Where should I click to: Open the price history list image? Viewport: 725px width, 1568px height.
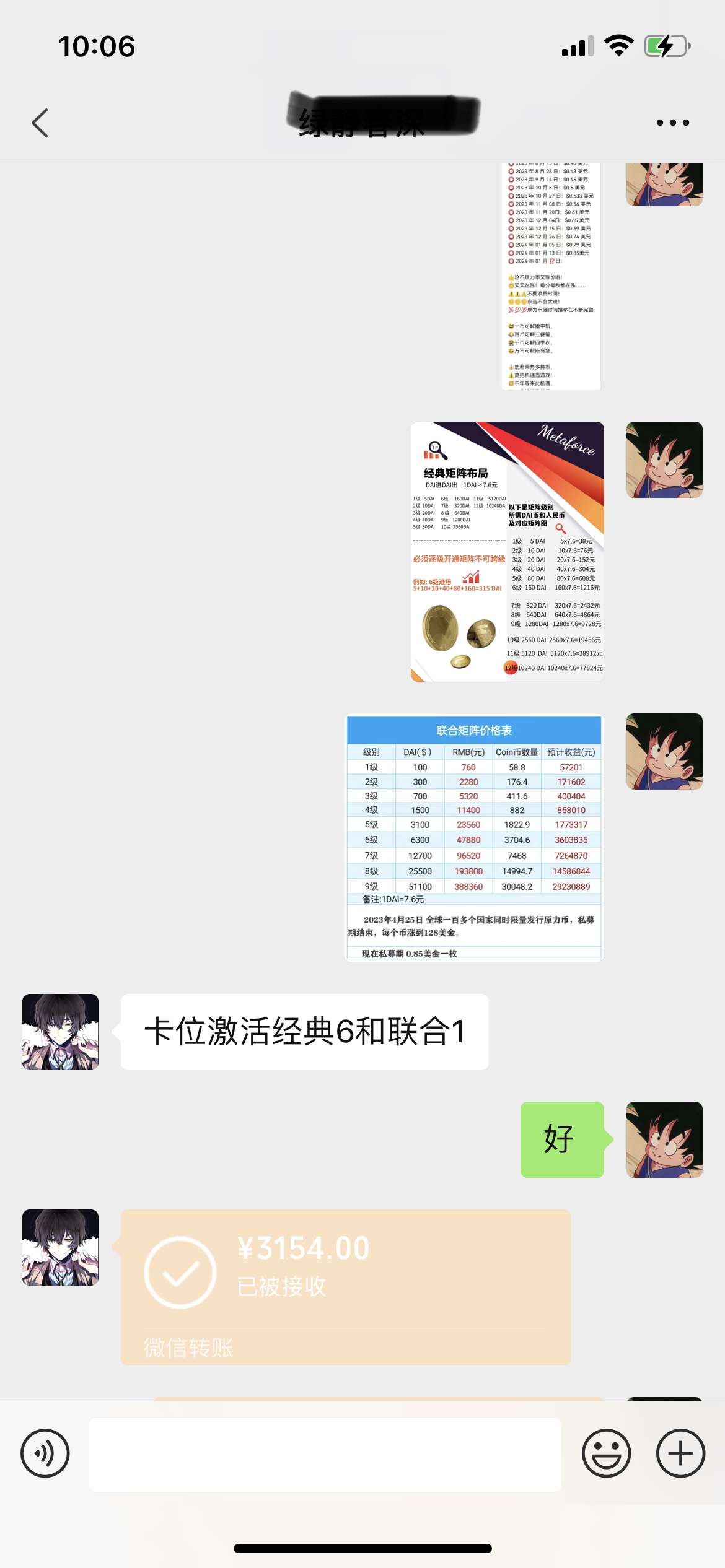pyautogui.click(x=551, y=276)
